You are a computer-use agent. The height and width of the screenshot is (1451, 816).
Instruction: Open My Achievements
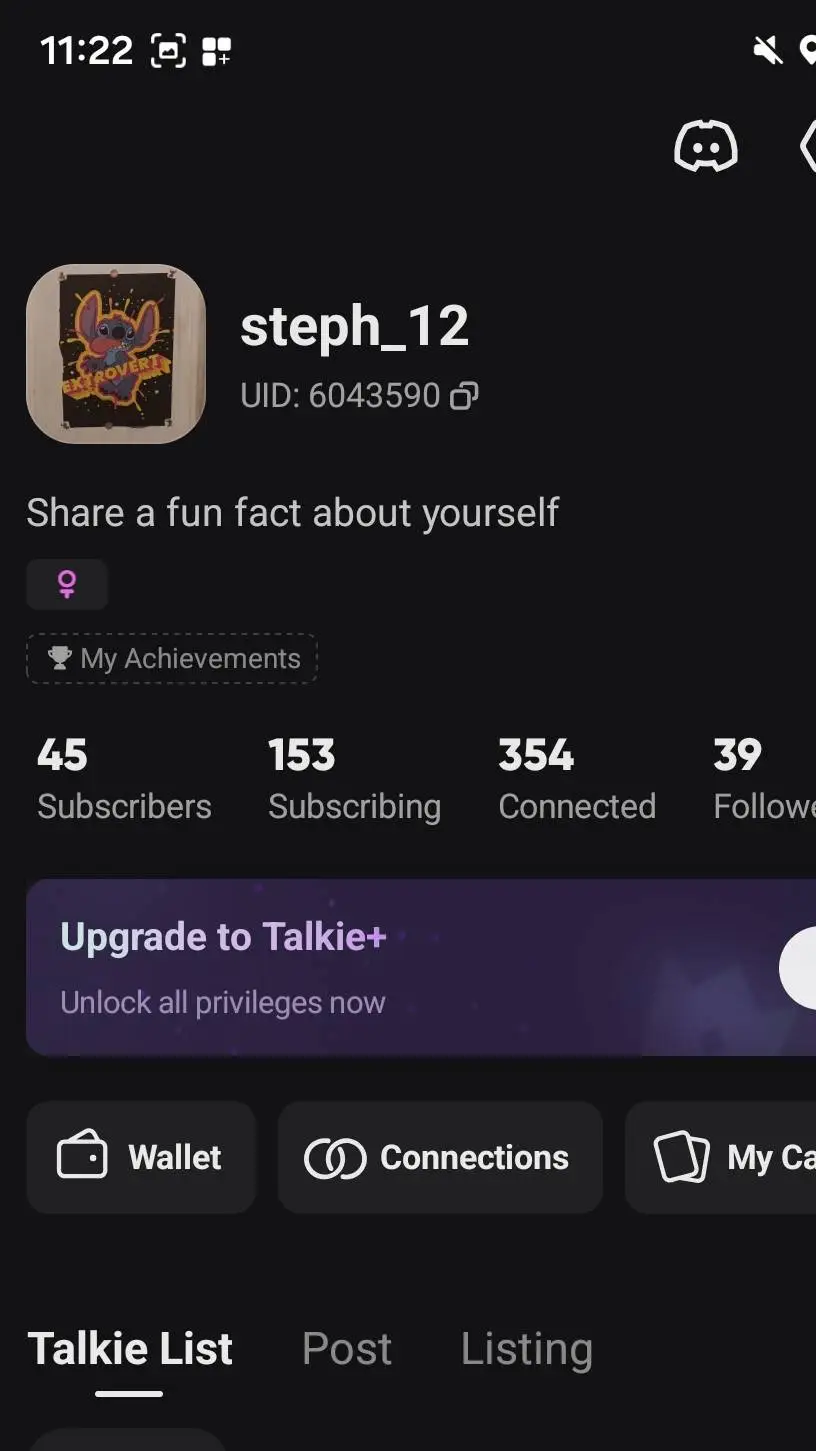(172, 659)
